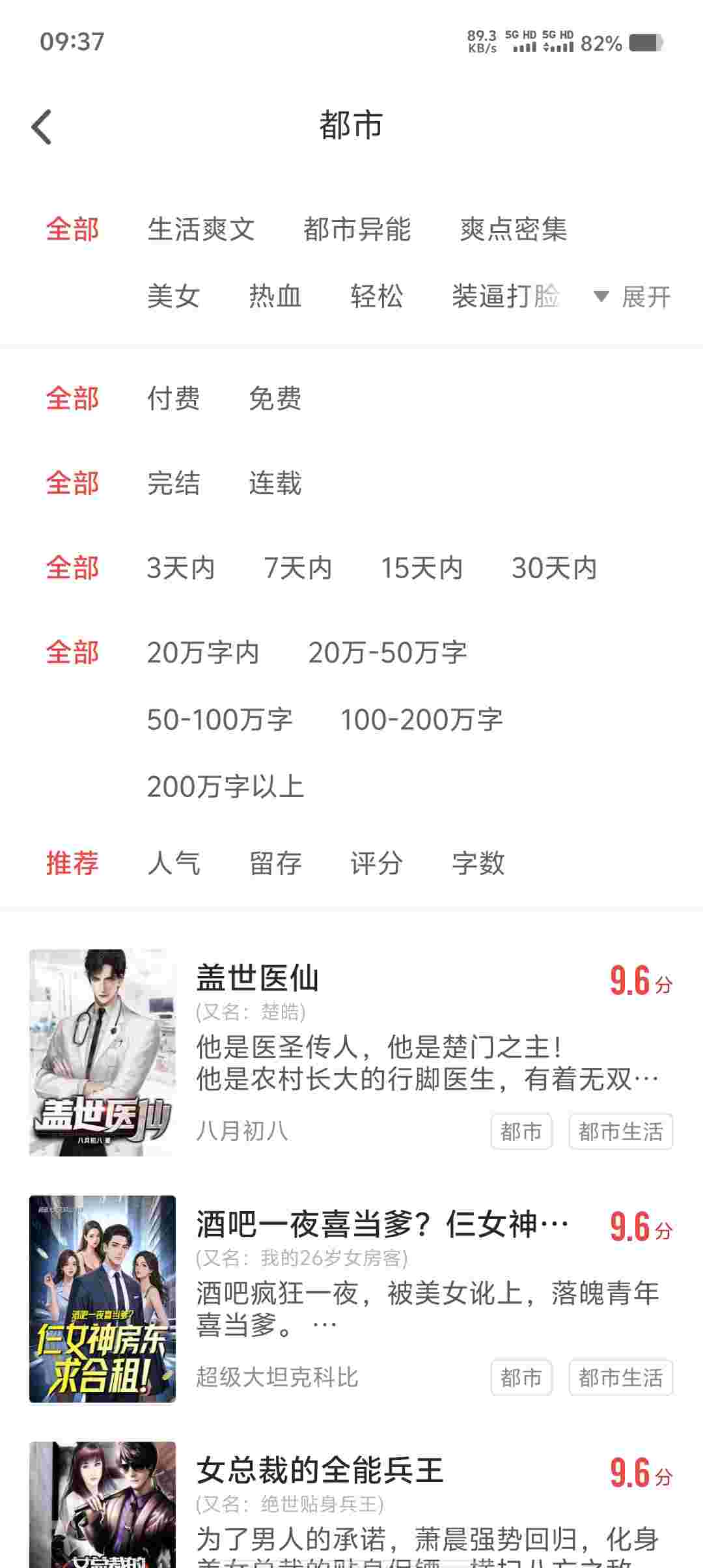The width and height of the screenshot is (703, 1568).
Task: Choose the 爽点密集 tag
Action: click(x=514, y=229)
